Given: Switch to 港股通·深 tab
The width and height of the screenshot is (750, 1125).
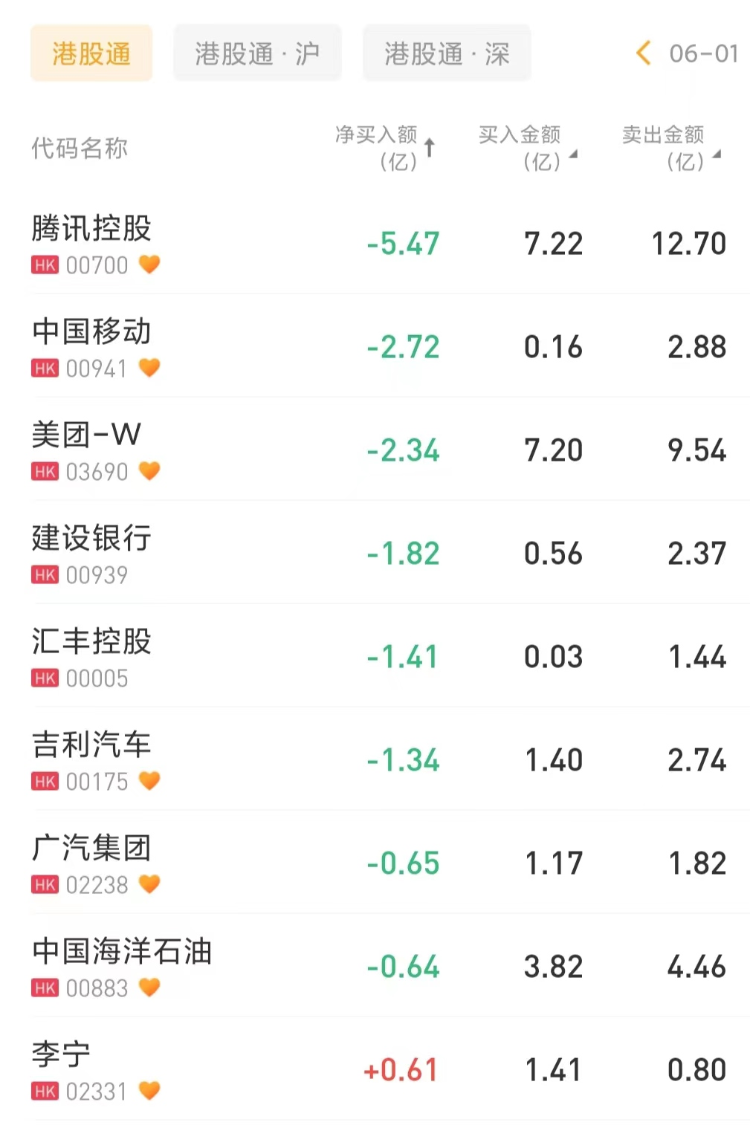Looking at the screenshot, I should 446,53.
